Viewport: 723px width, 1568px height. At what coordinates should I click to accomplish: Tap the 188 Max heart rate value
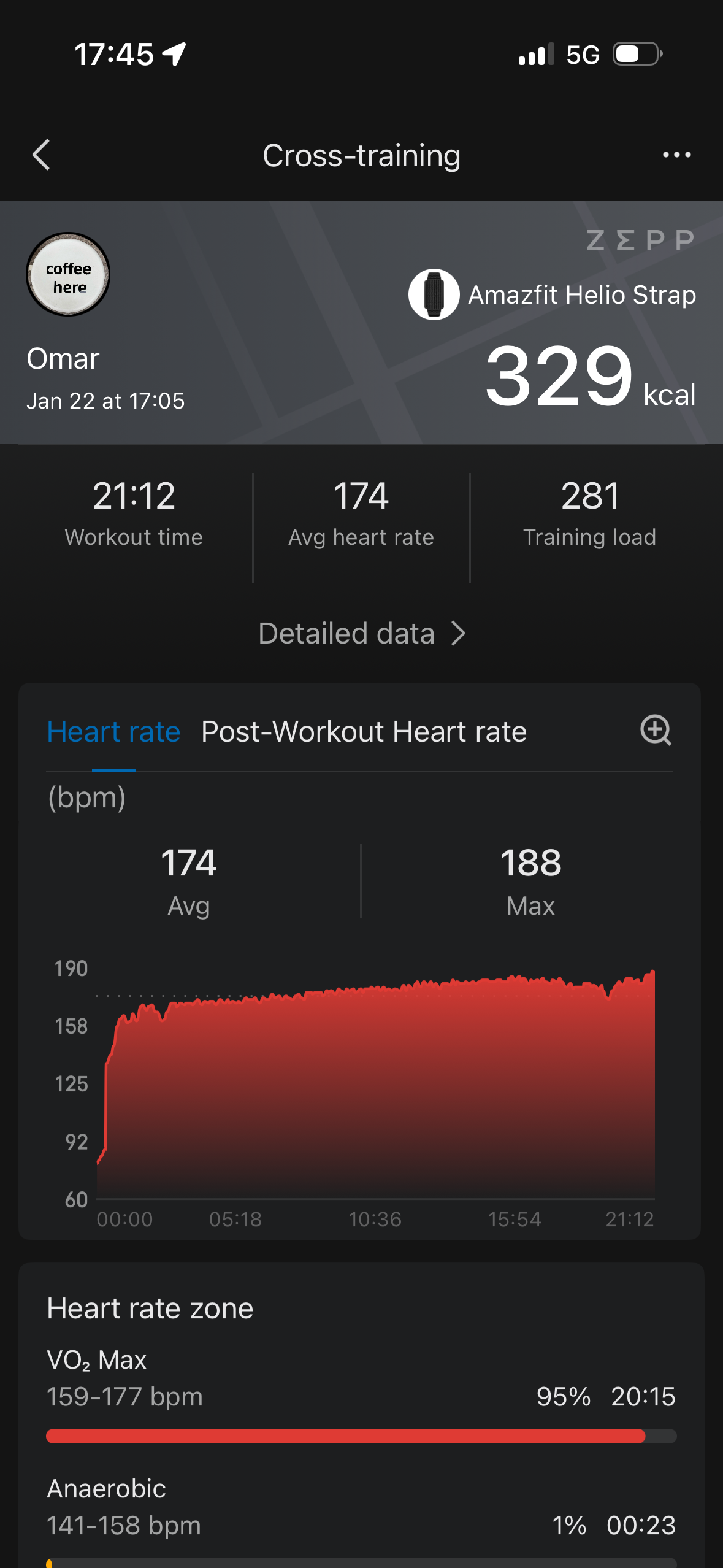[x=530, y=863]
